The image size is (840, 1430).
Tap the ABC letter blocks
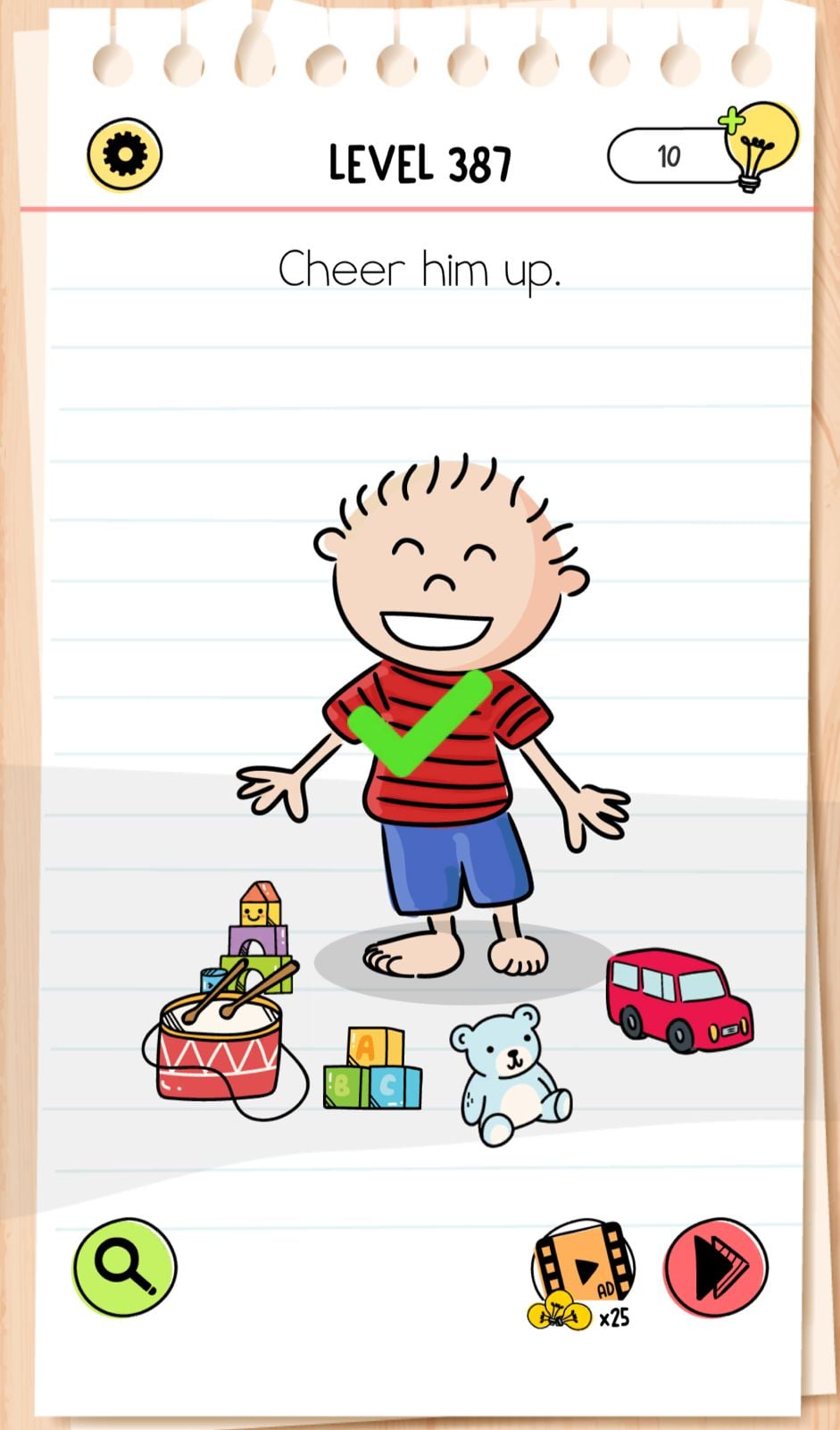coord(371,1070)
